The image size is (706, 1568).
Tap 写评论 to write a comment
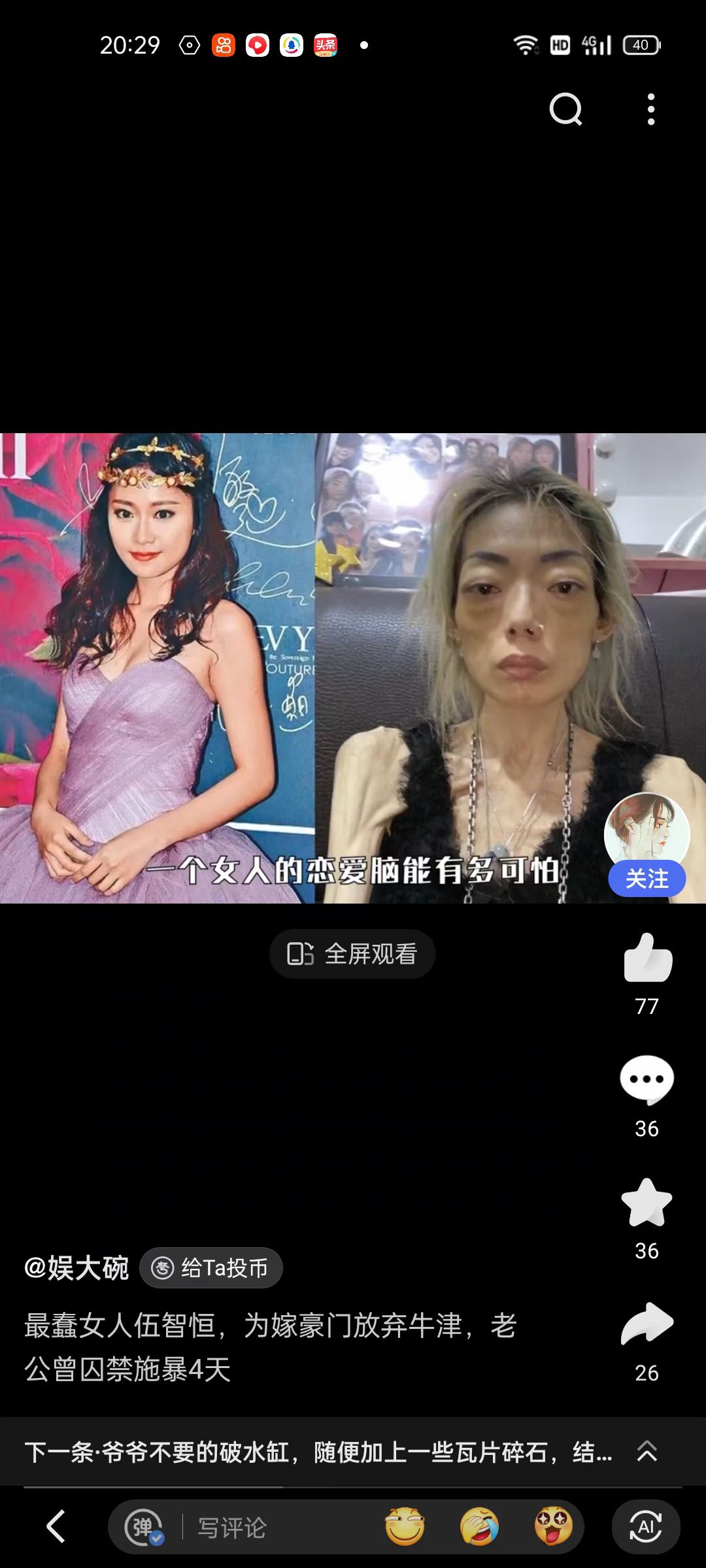click(x=232, y=1527)
